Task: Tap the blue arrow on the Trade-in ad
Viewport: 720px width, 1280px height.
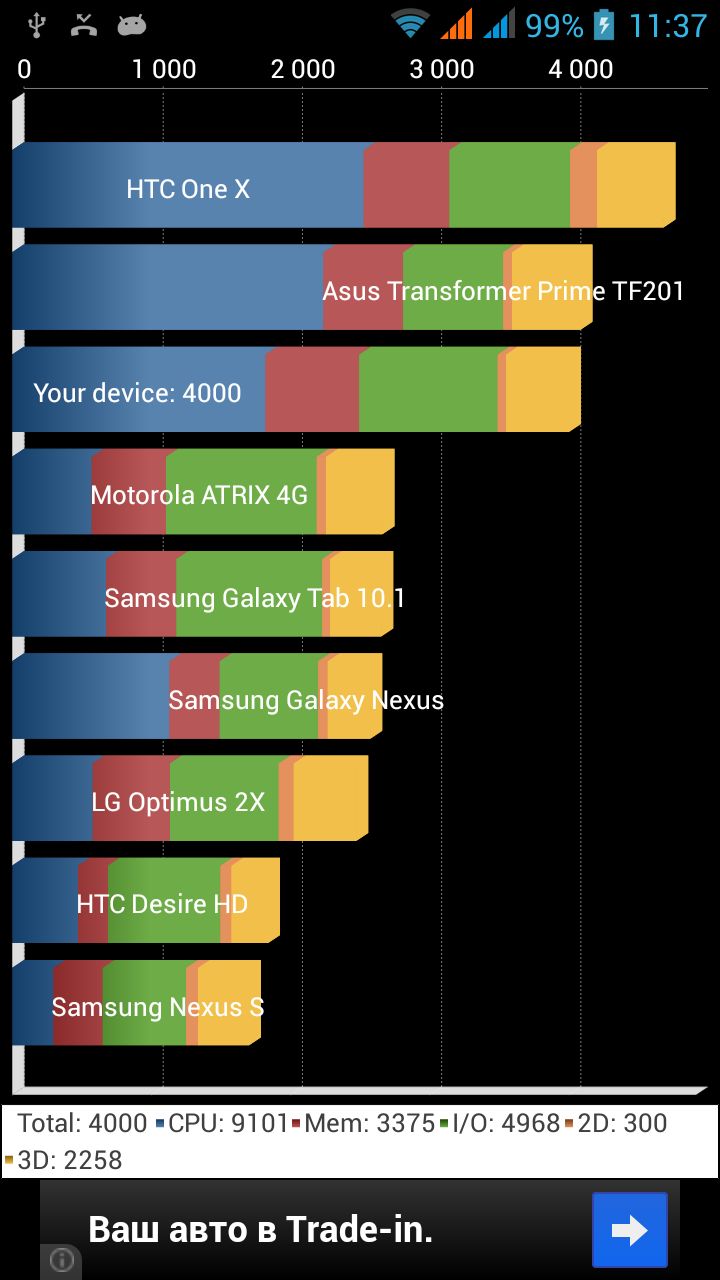Action: tap(629, 1230)
